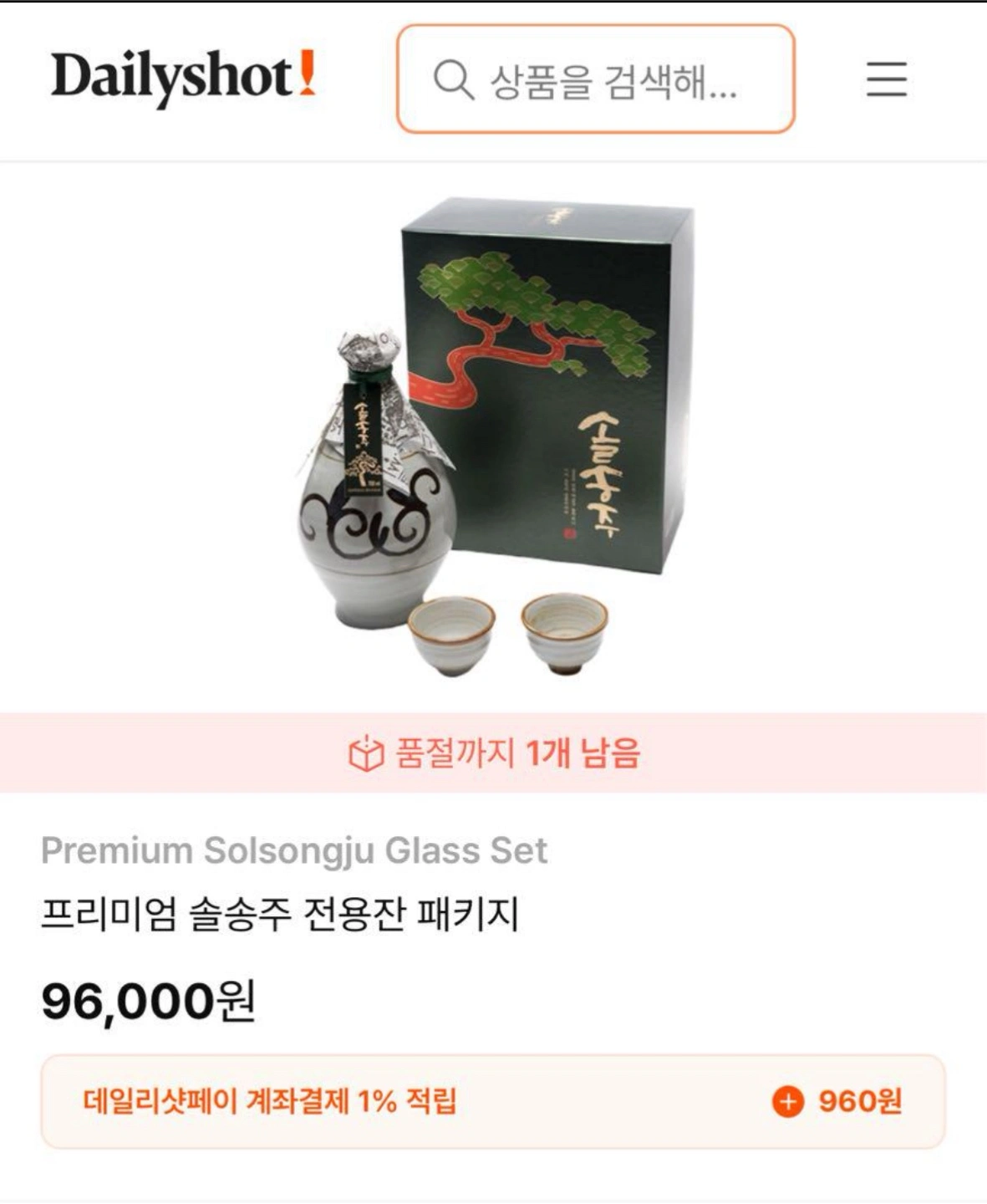
Task: Tap the product search box
Action: pos(595,79)
